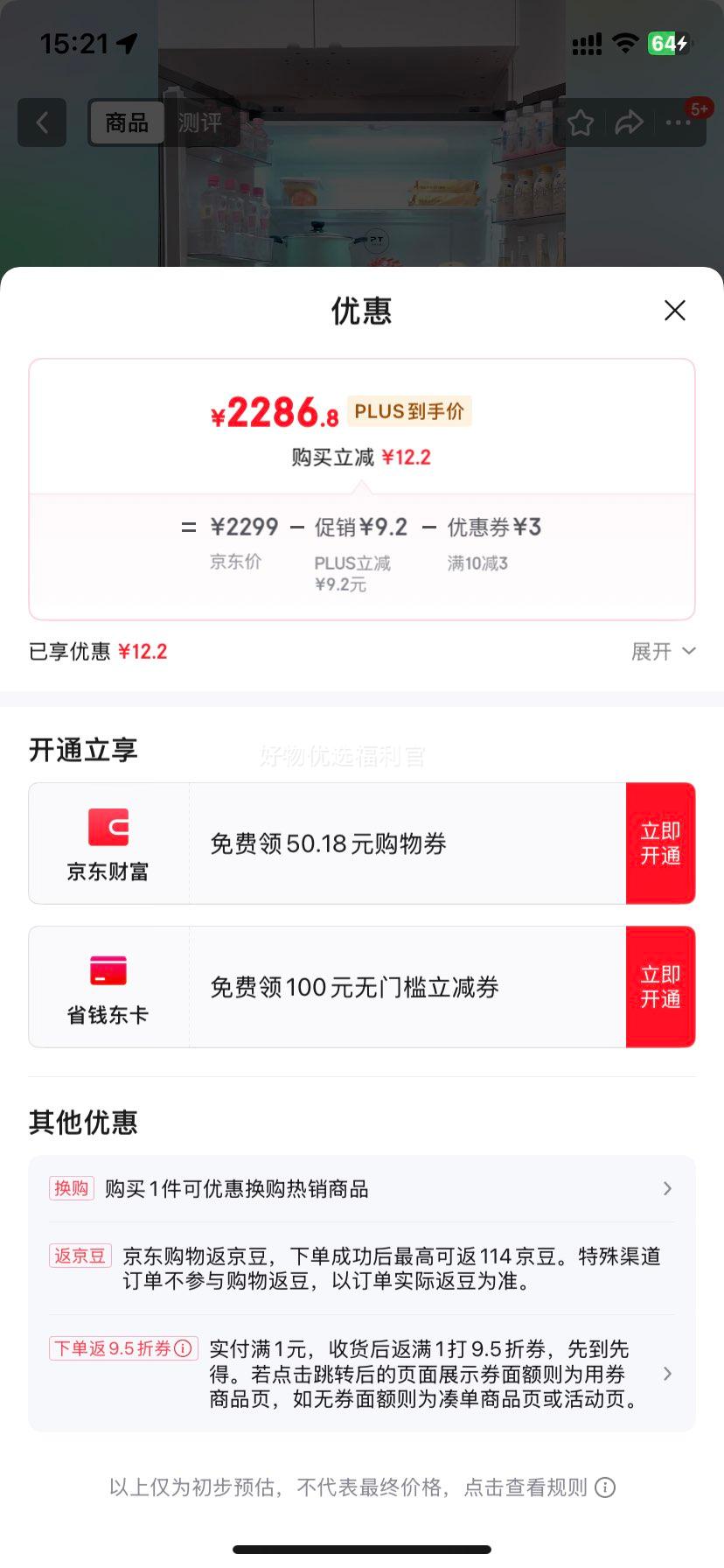The width and height of the screenshot is (724, 1568).
Task: Tap the back arrow at top left
Action: 42,122
